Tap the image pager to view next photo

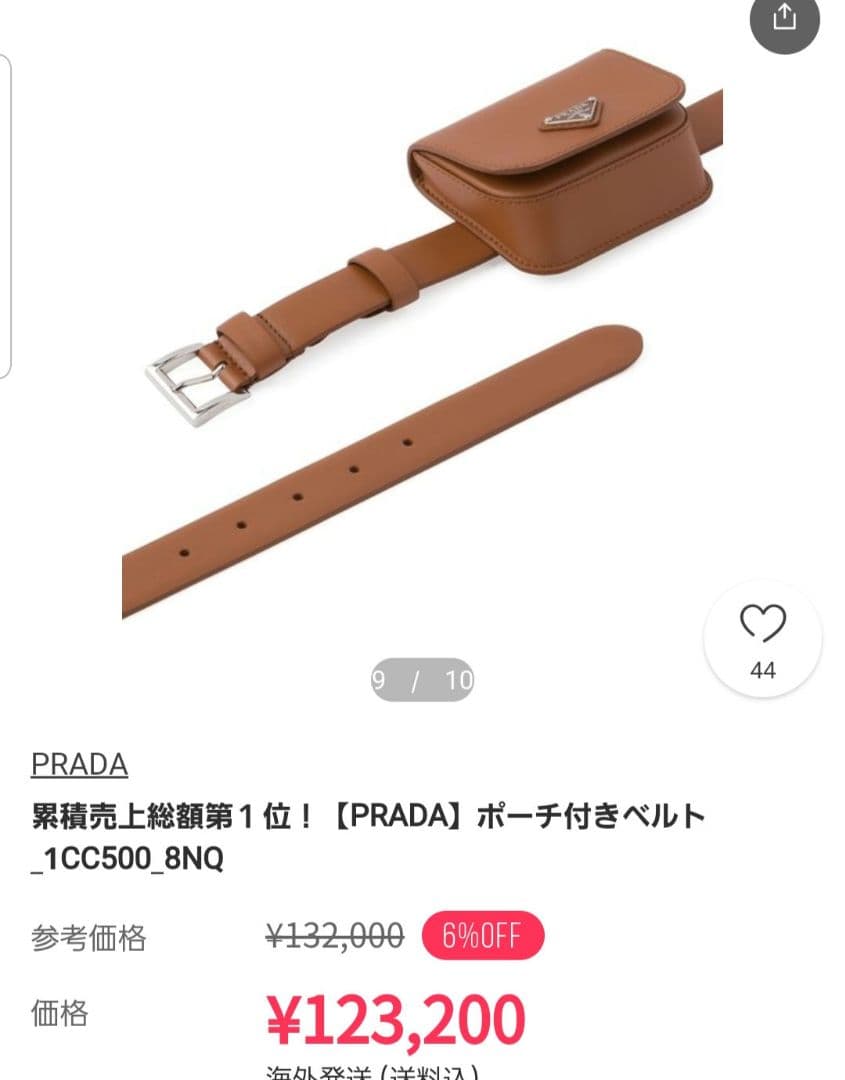[x=422, y=679]
